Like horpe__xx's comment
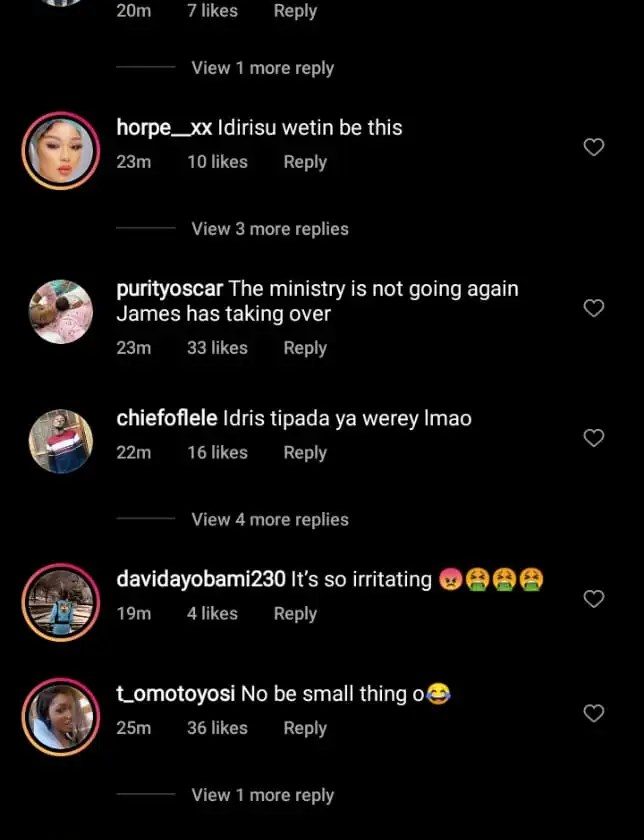 pyautogui.click(x=593, y=147)
